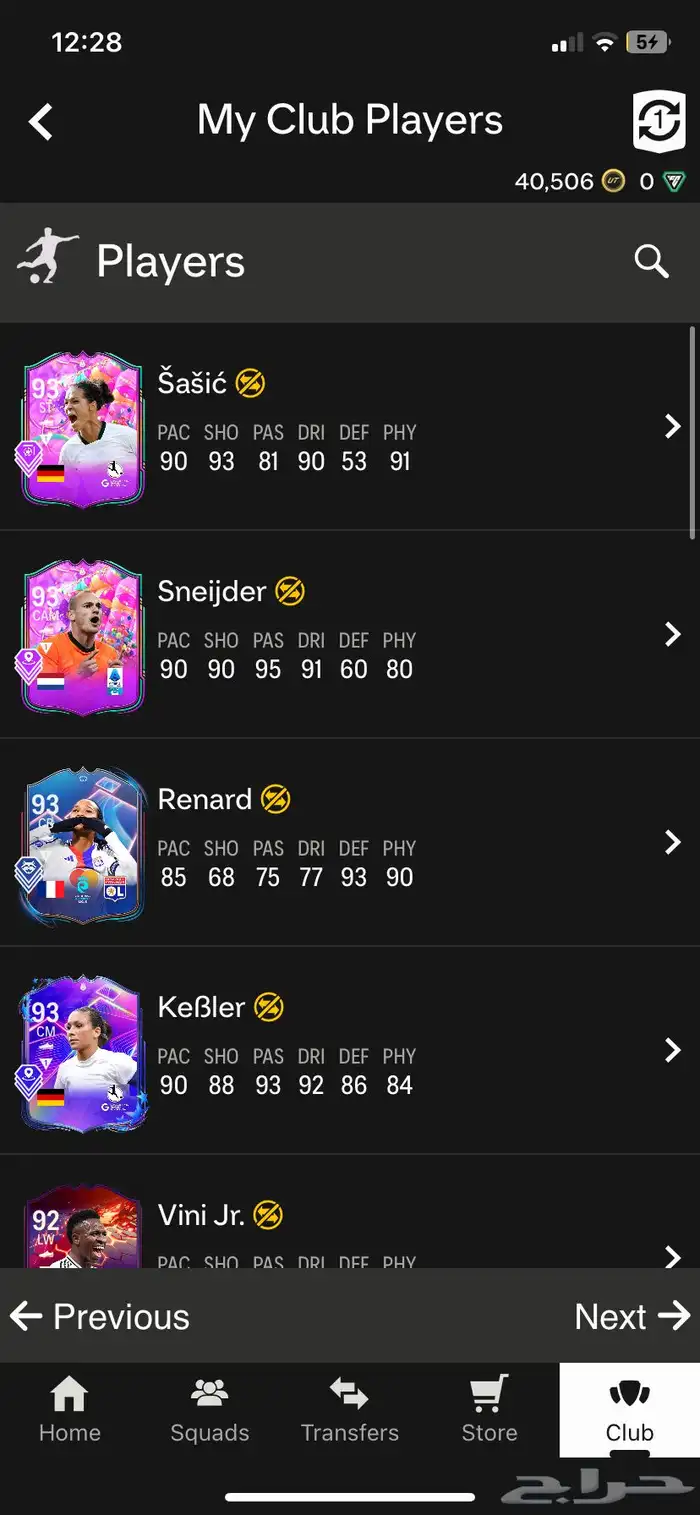Open the squad transfer icon at top right

tap(659, 121)
